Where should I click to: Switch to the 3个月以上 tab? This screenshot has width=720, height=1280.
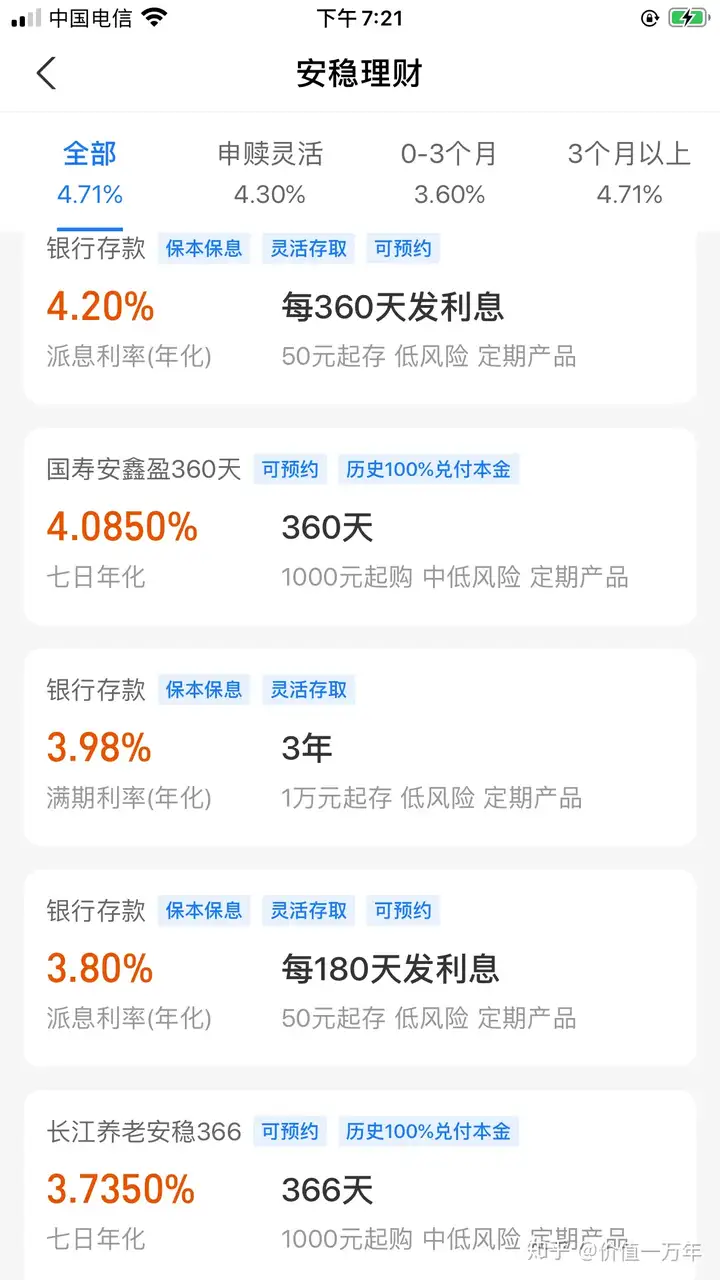pos(630,172)
